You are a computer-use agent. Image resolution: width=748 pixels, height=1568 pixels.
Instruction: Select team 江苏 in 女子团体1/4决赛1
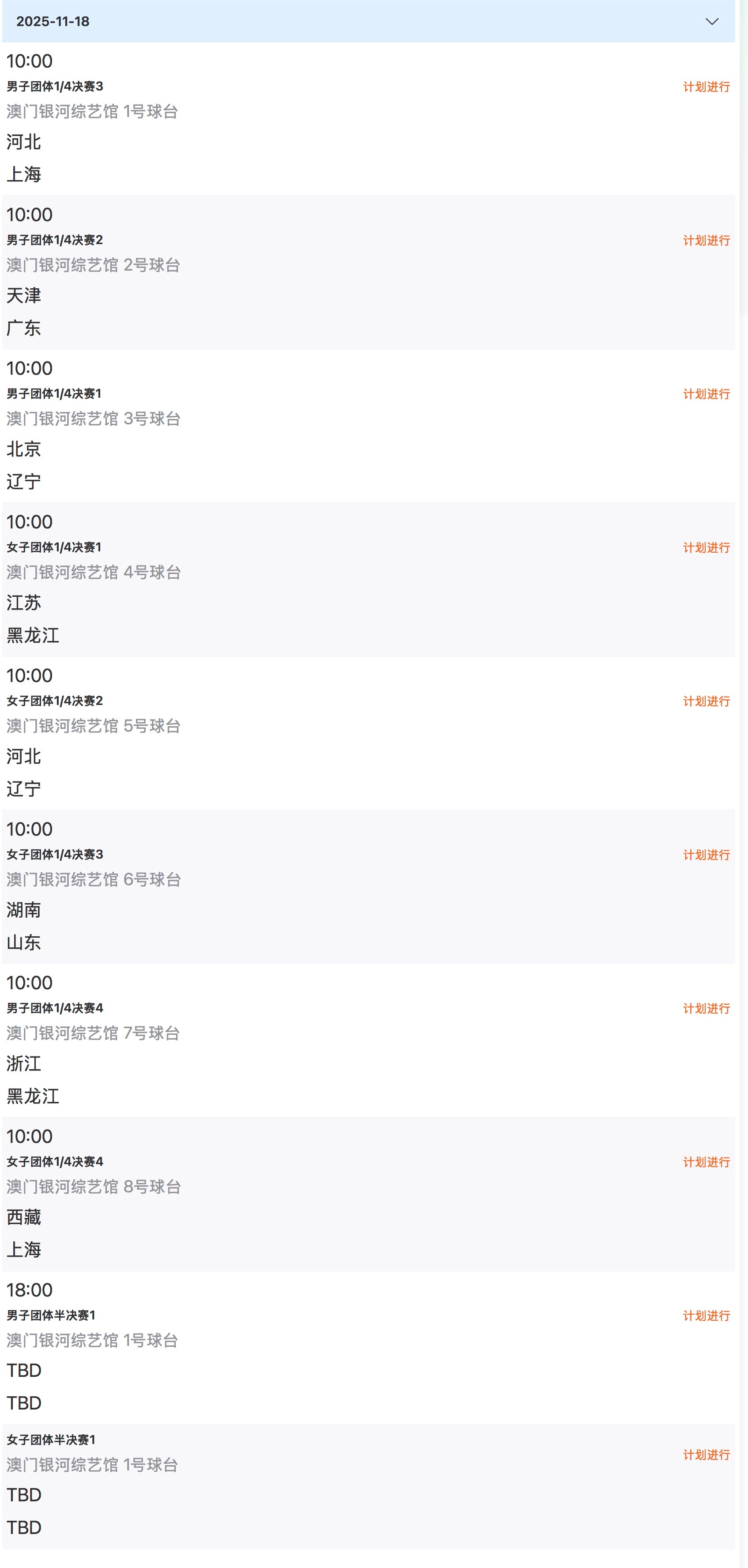(23, 603)
